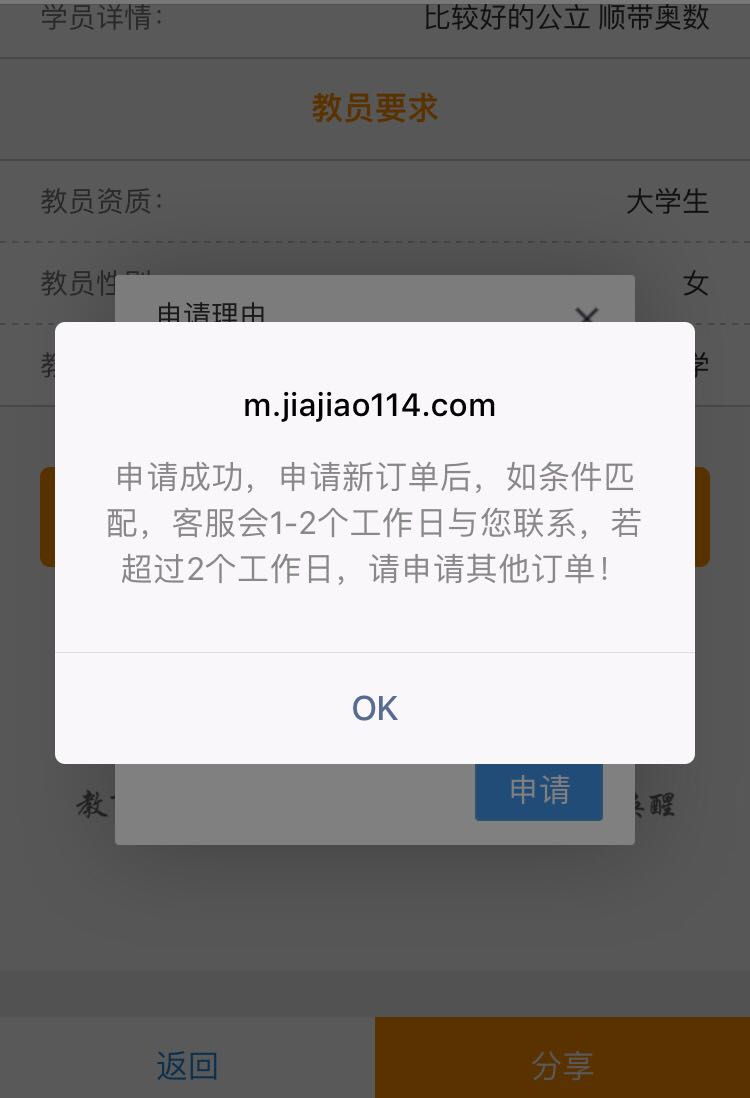750x1098 pixels.
Task: Tap the bottom navigation bar 返回 area
Action: point(186,1056)
